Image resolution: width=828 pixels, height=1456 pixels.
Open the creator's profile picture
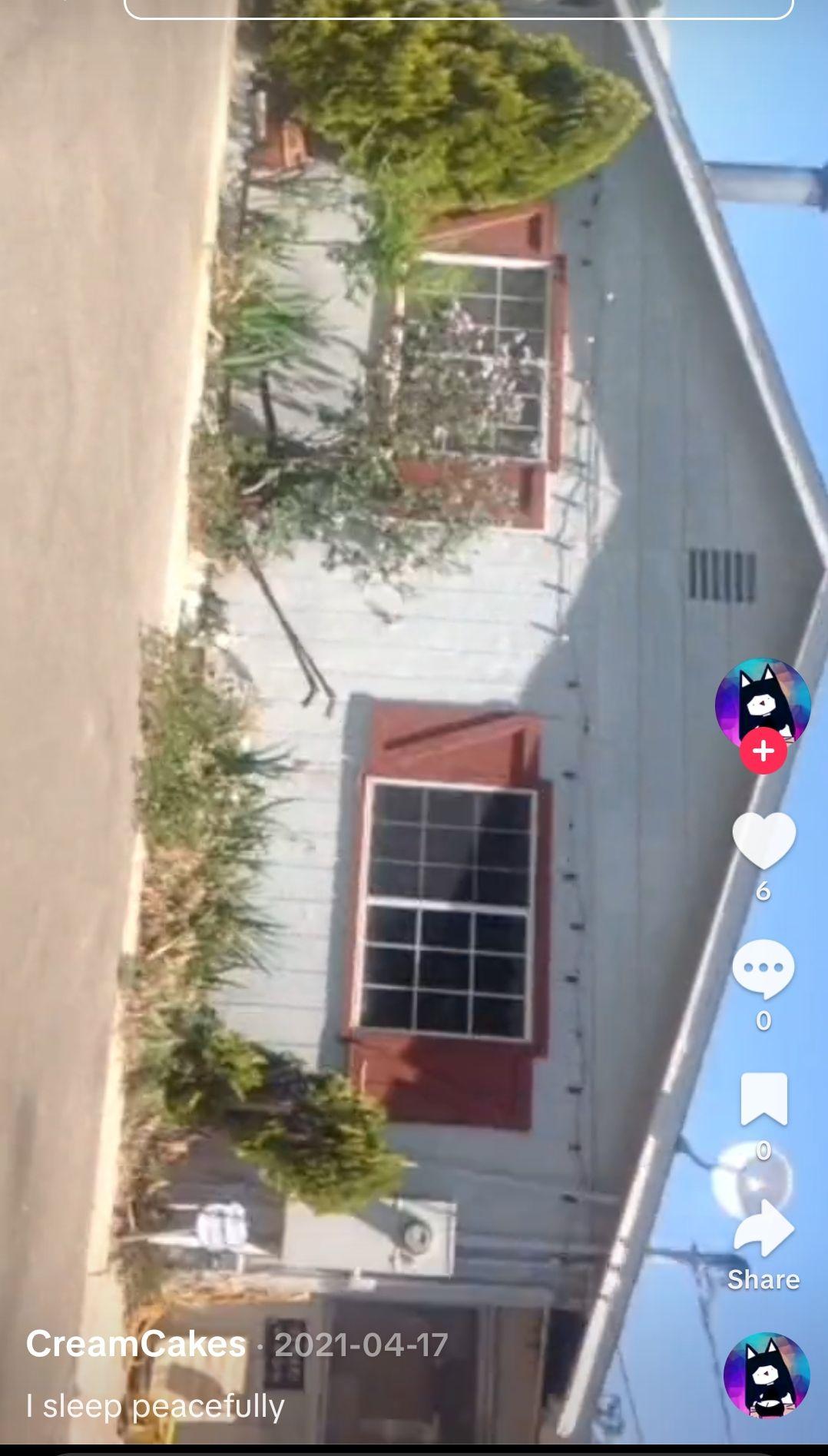point(763,701)
